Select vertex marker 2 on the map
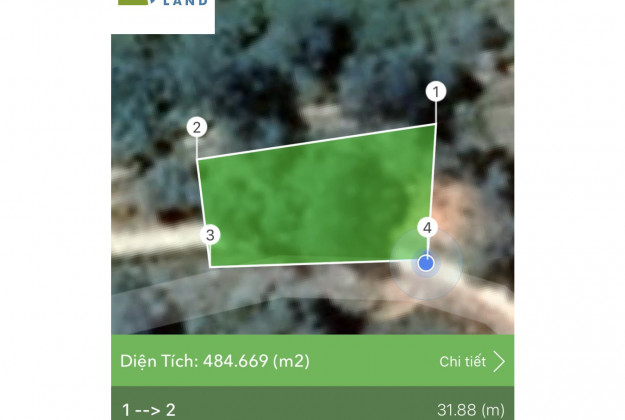Viewport: 625px width, 420px height. [197, 127]
